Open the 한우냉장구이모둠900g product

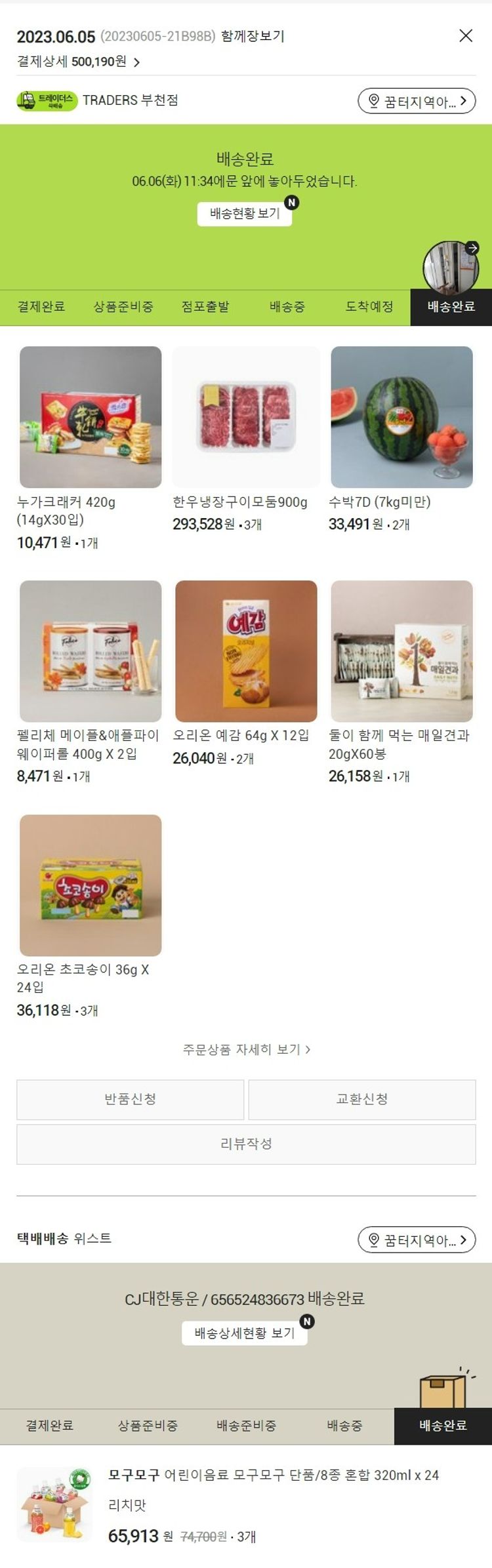click(246, 418)
